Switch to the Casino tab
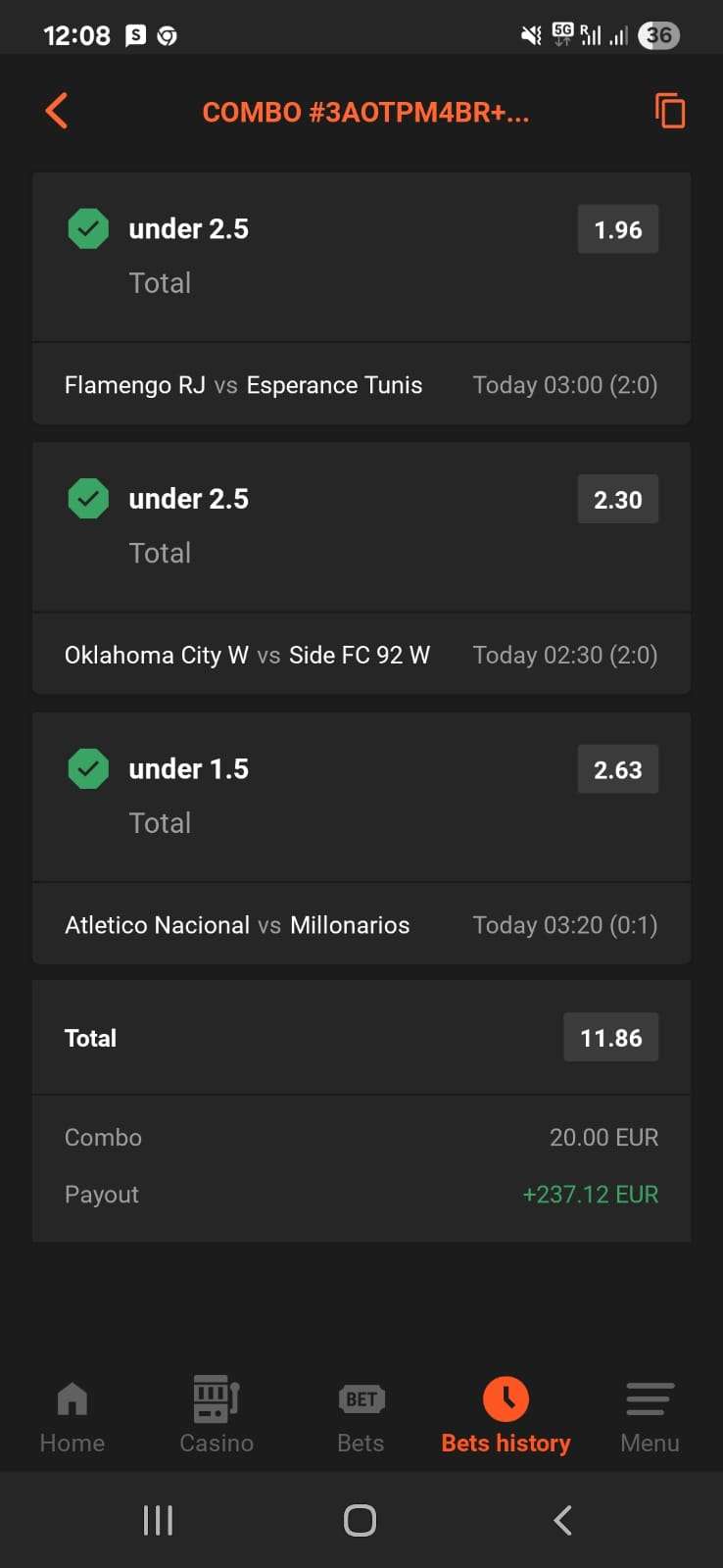The width and height of the screenshot is (723, 1568). [x=217, y=1417]
